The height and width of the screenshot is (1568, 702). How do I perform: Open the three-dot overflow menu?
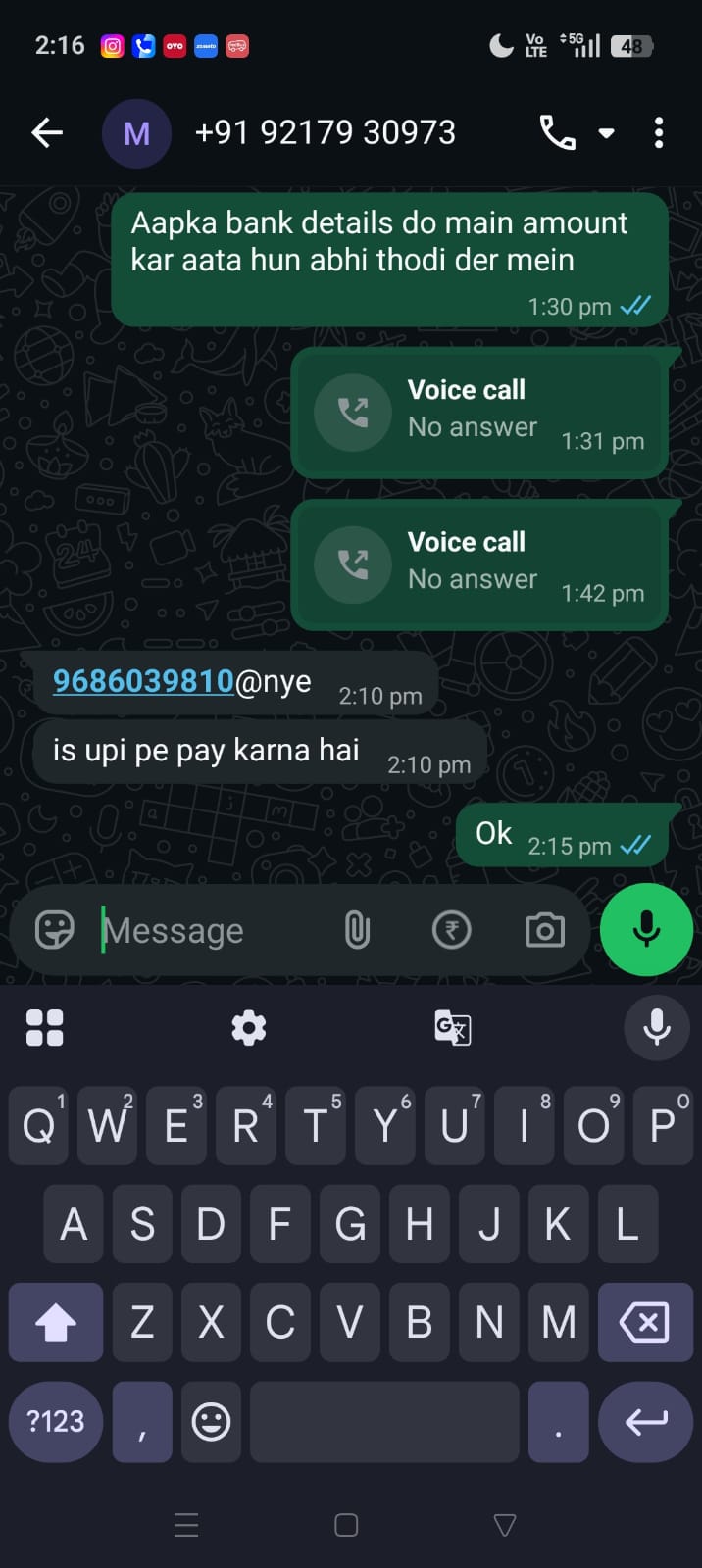[x=659, y=132]
